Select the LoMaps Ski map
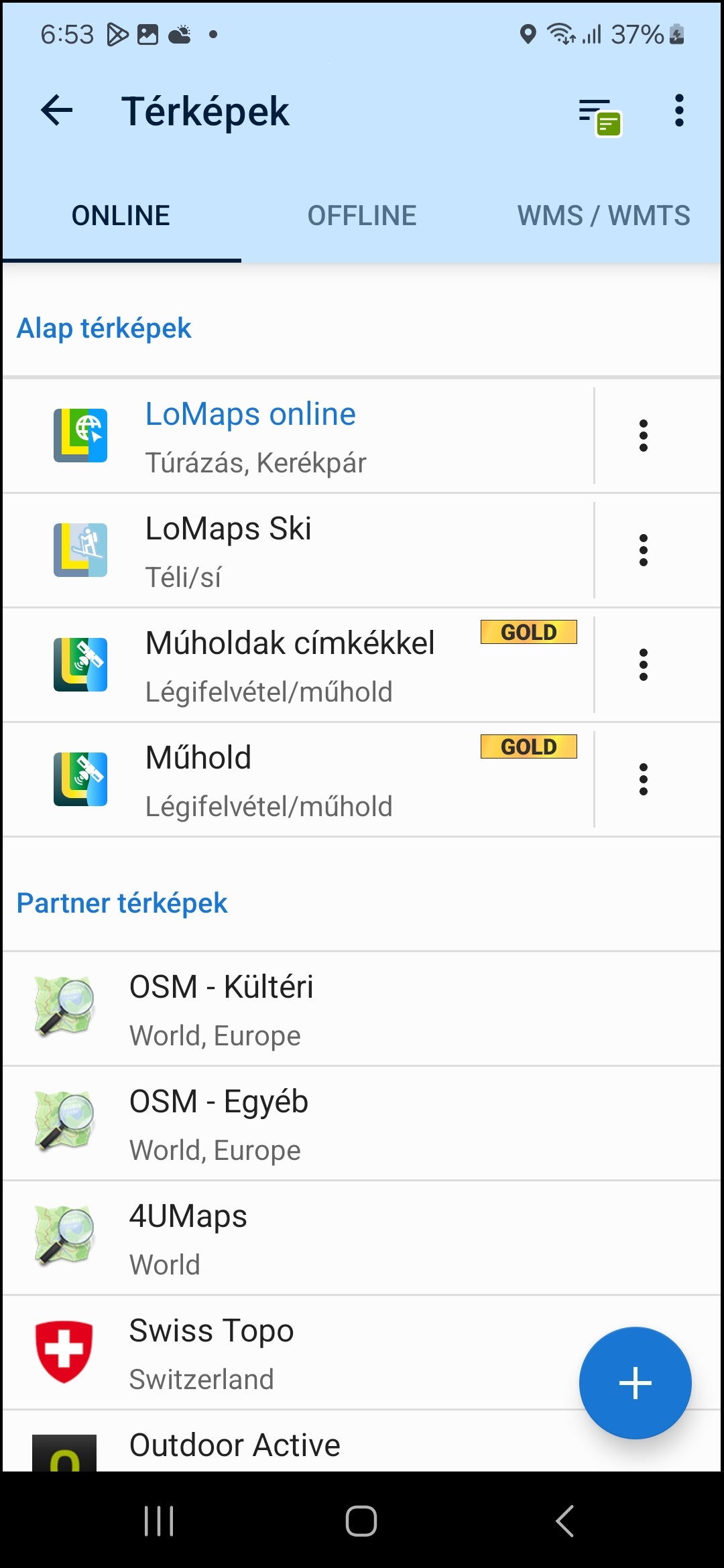 [x=298, y=551]
